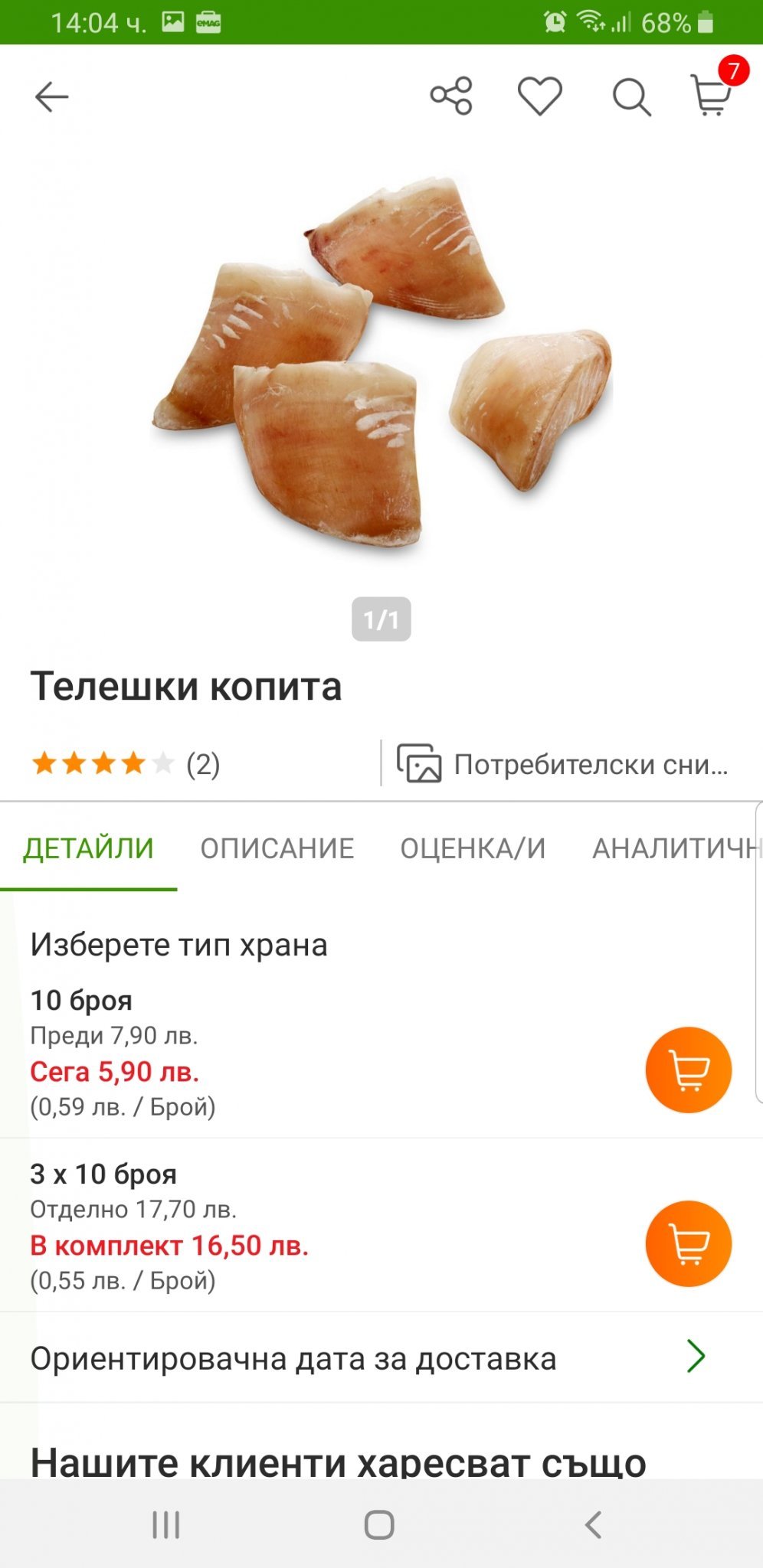Share this product
Screen dimensions: 763x1568
coord(451,96)
